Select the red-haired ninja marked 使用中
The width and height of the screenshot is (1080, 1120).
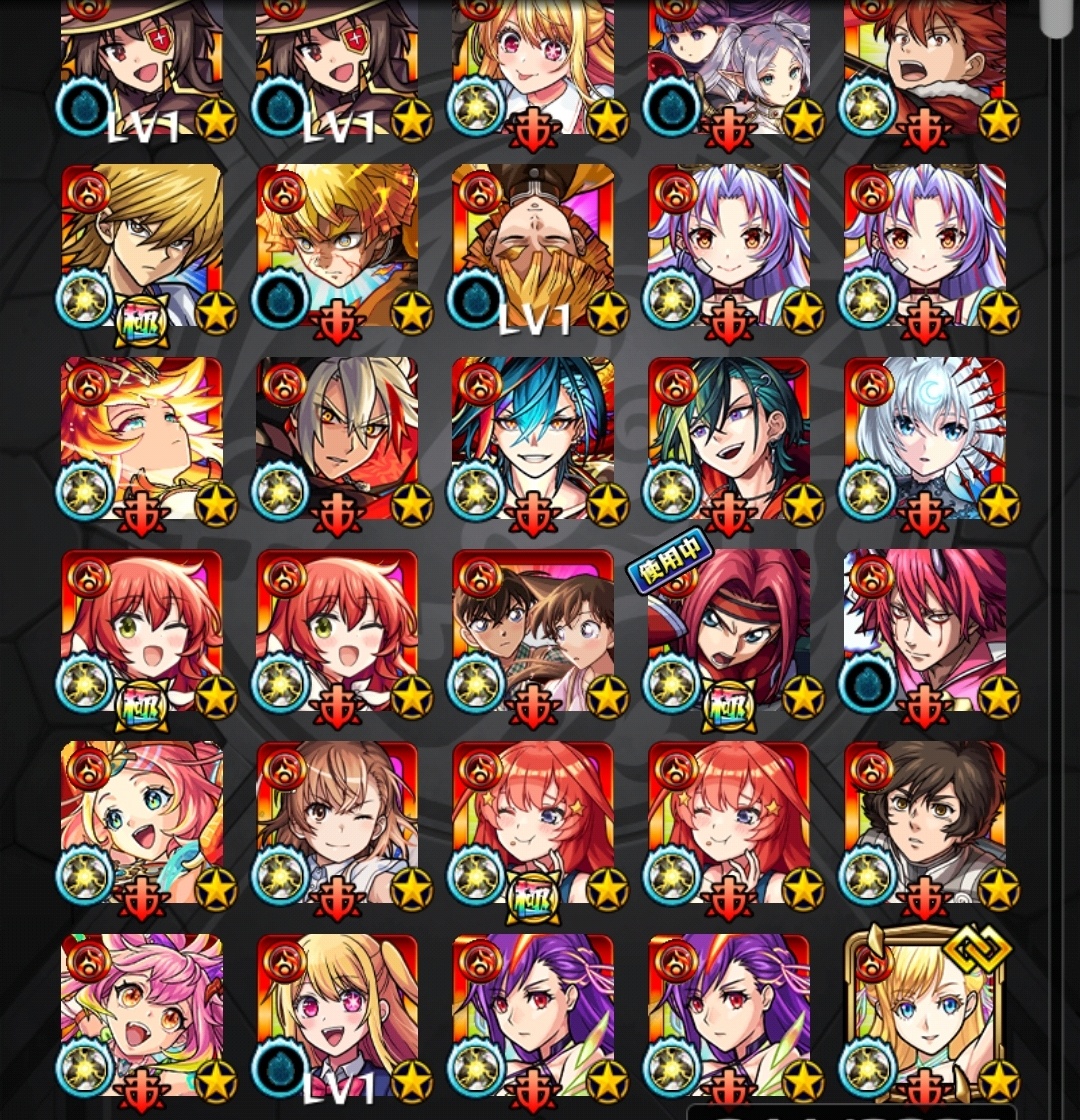[728, 630]
